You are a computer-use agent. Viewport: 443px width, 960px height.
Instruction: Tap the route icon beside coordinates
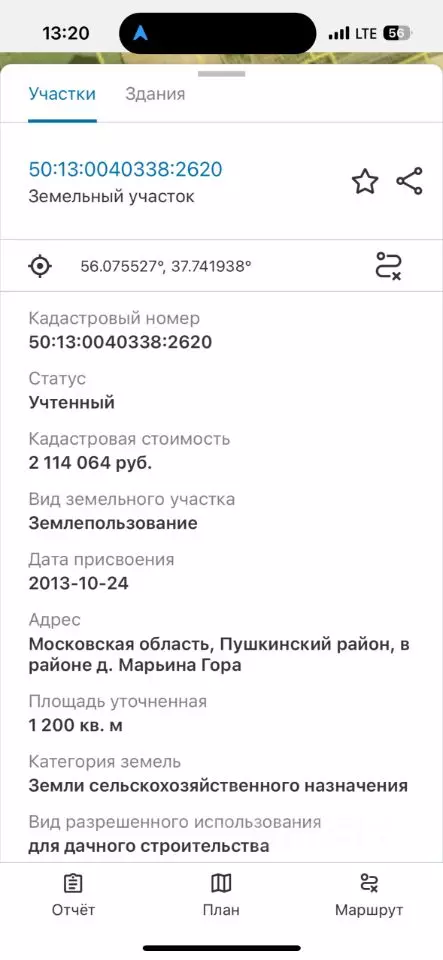pos(389,266)
